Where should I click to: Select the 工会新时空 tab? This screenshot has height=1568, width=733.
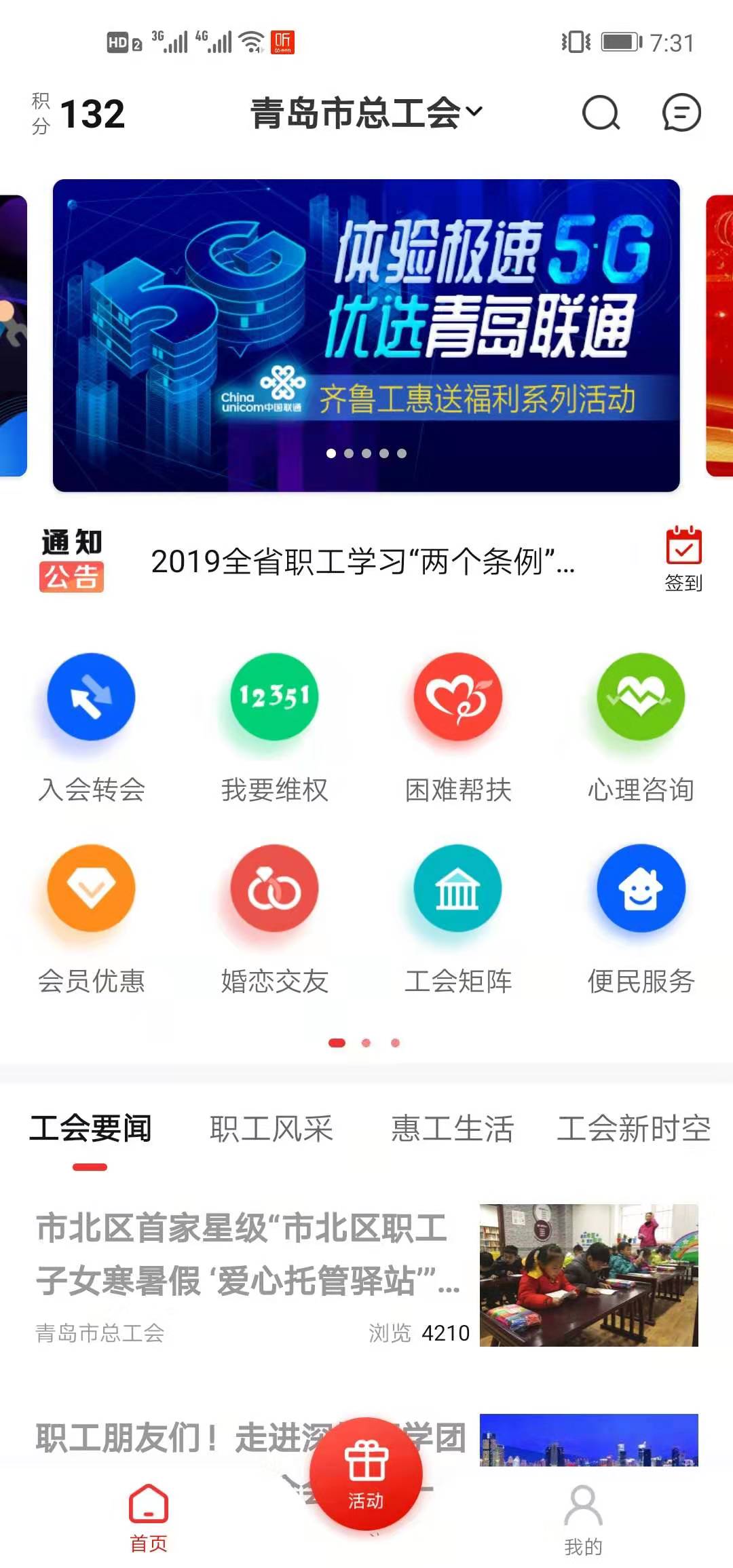pos(633,1129)
